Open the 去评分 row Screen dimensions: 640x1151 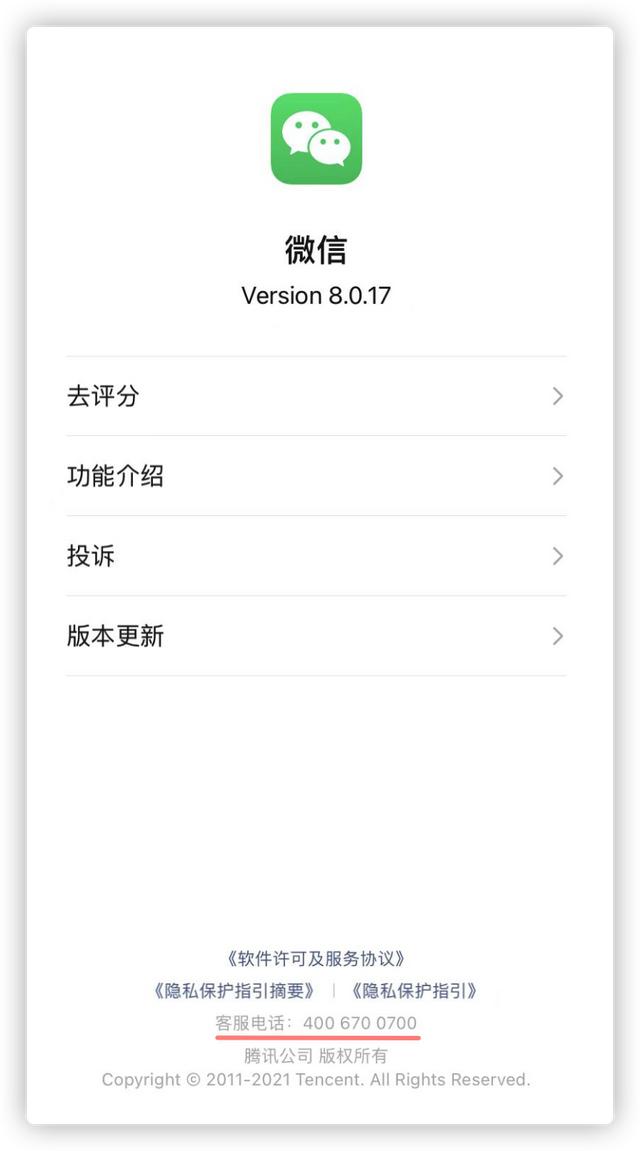[x=316, y=396]
